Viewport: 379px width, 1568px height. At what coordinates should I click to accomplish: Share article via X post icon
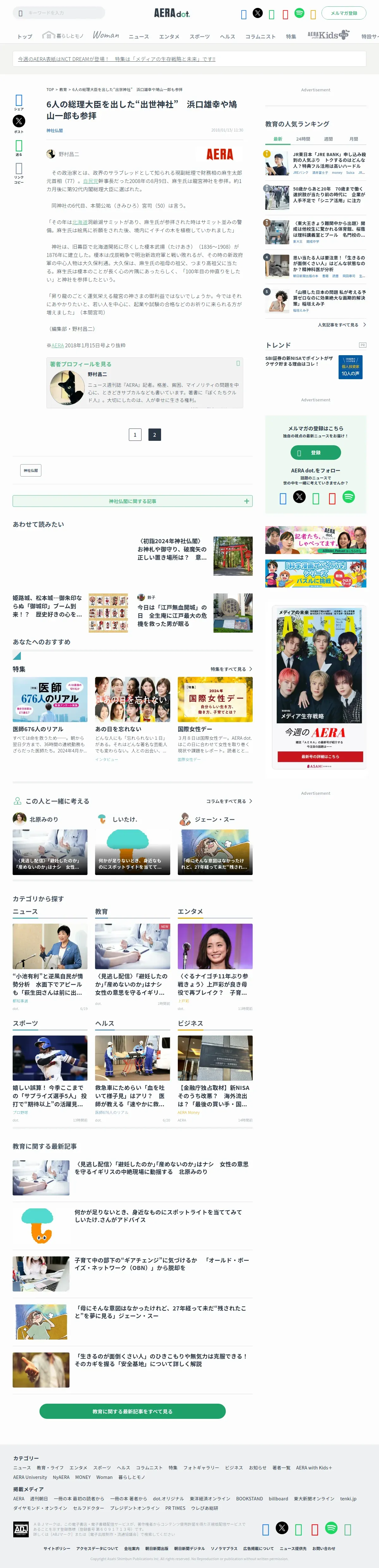click(x=19, y=121)
